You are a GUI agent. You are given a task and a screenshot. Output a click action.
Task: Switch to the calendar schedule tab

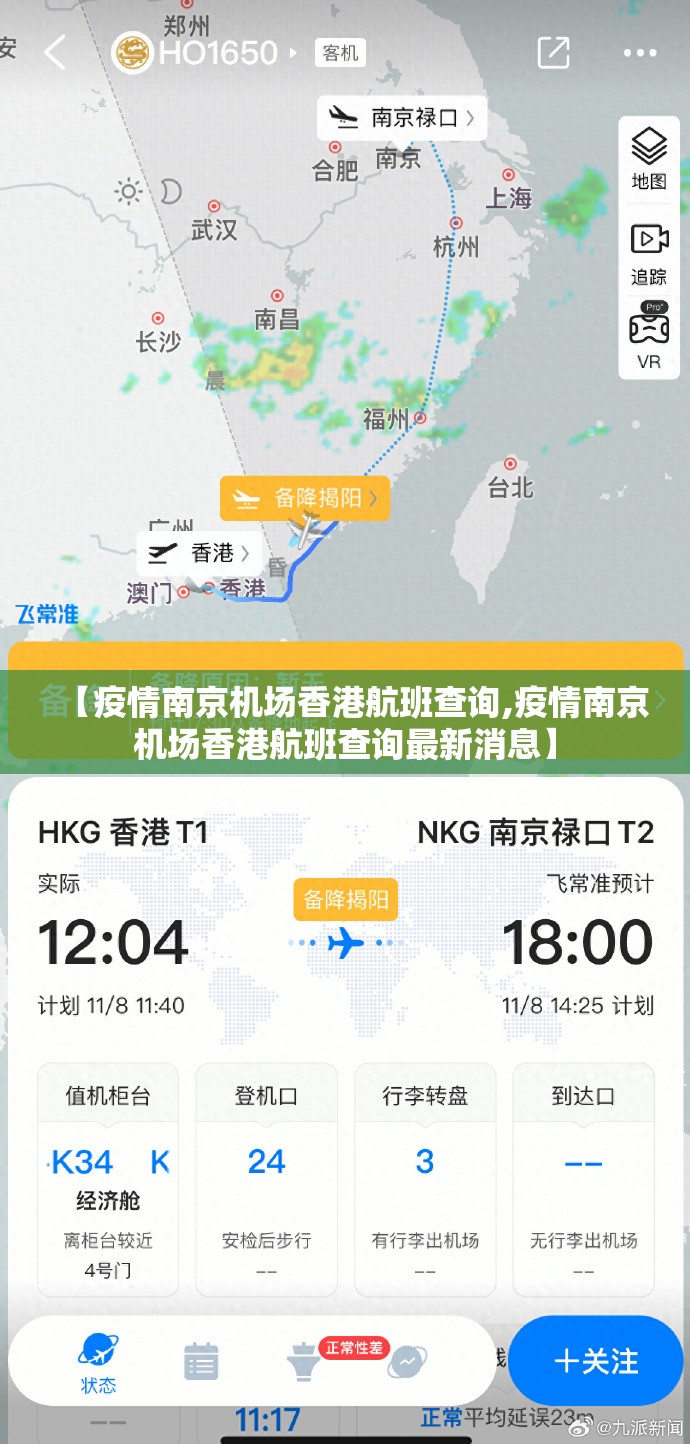click(x=201, y=1362)
